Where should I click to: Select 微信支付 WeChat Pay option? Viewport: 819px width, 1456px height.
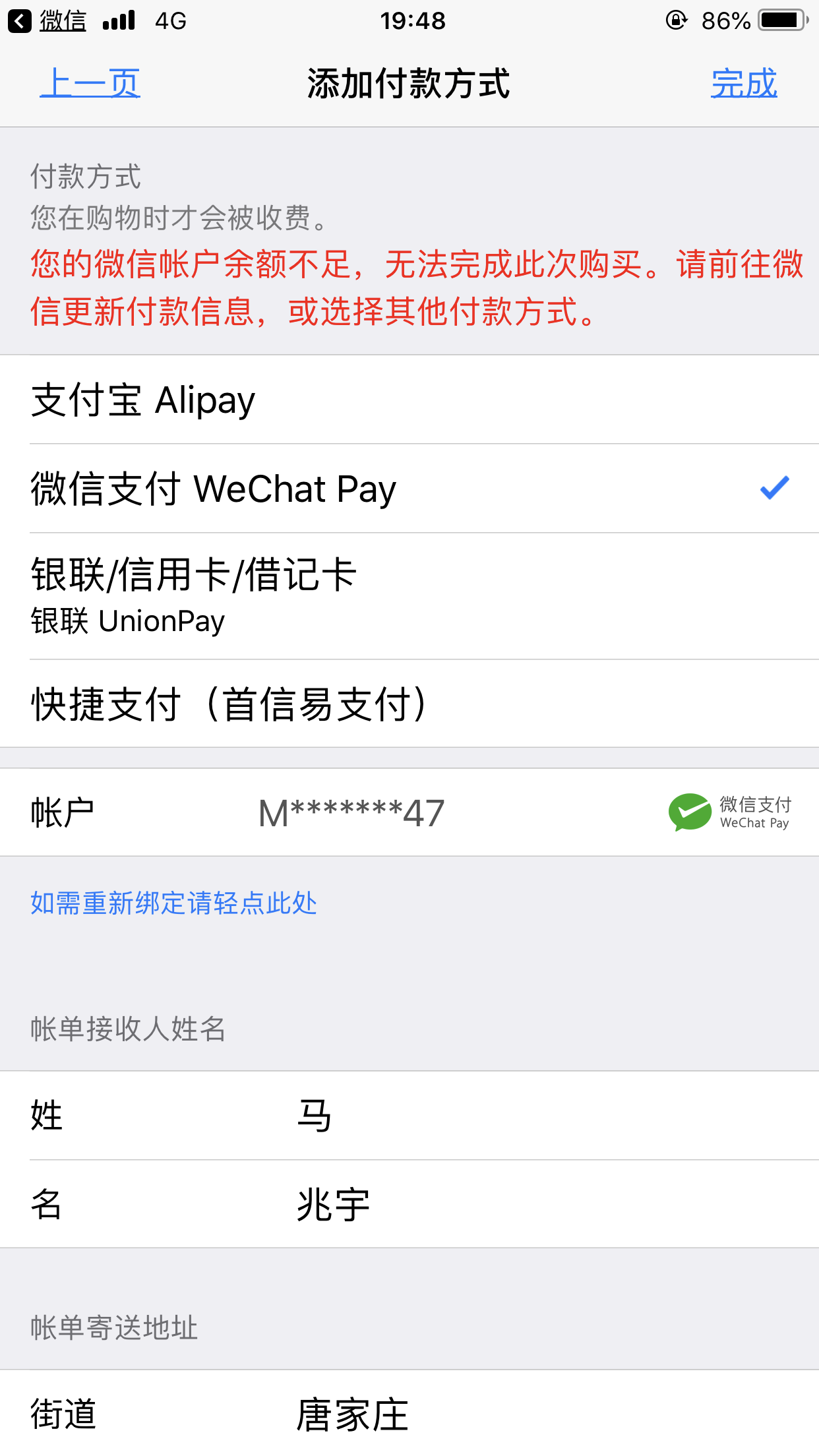click(x=409, y=489)
